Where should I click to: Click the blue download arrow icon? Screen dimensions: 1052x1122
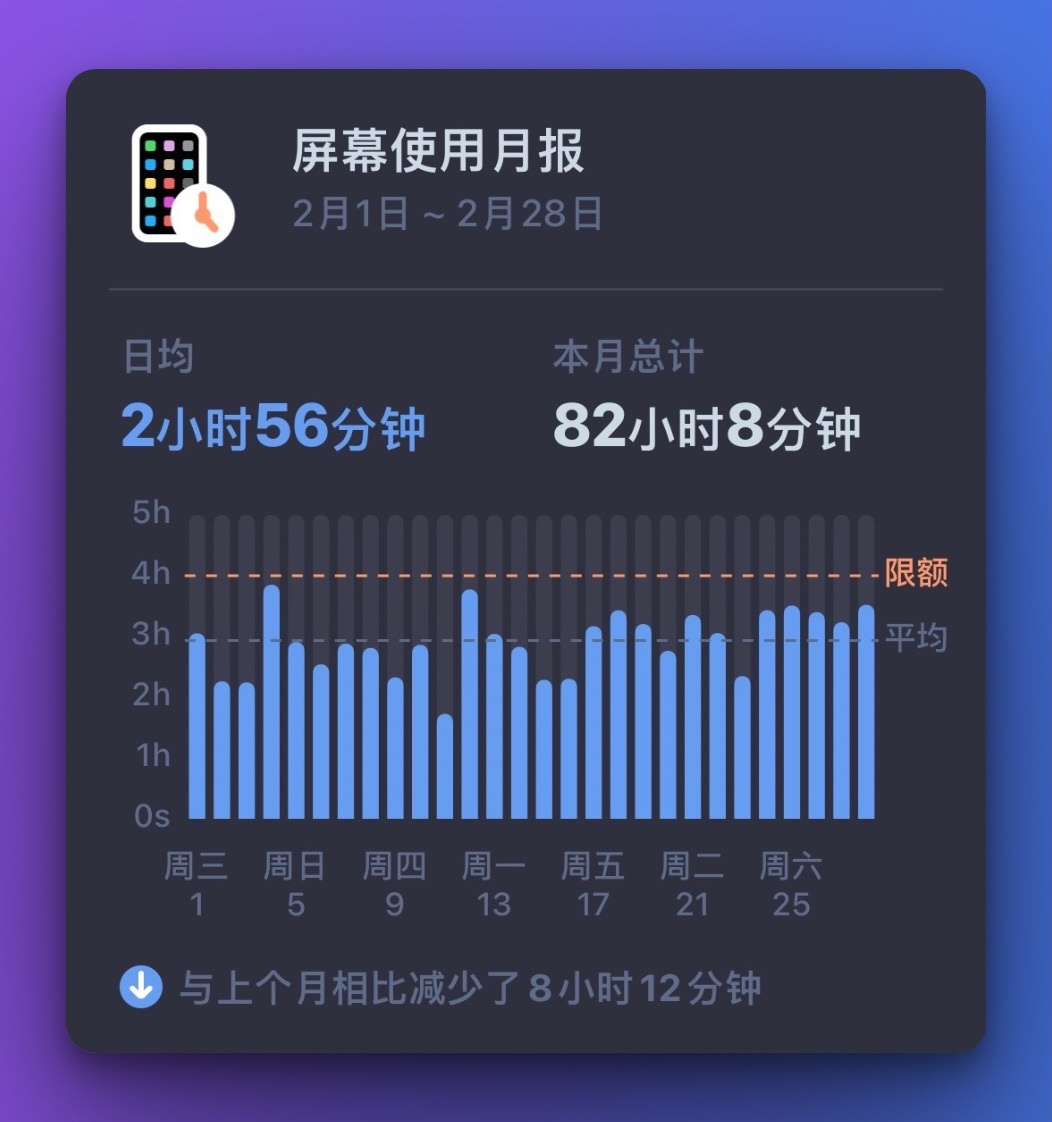coord(141,986)
